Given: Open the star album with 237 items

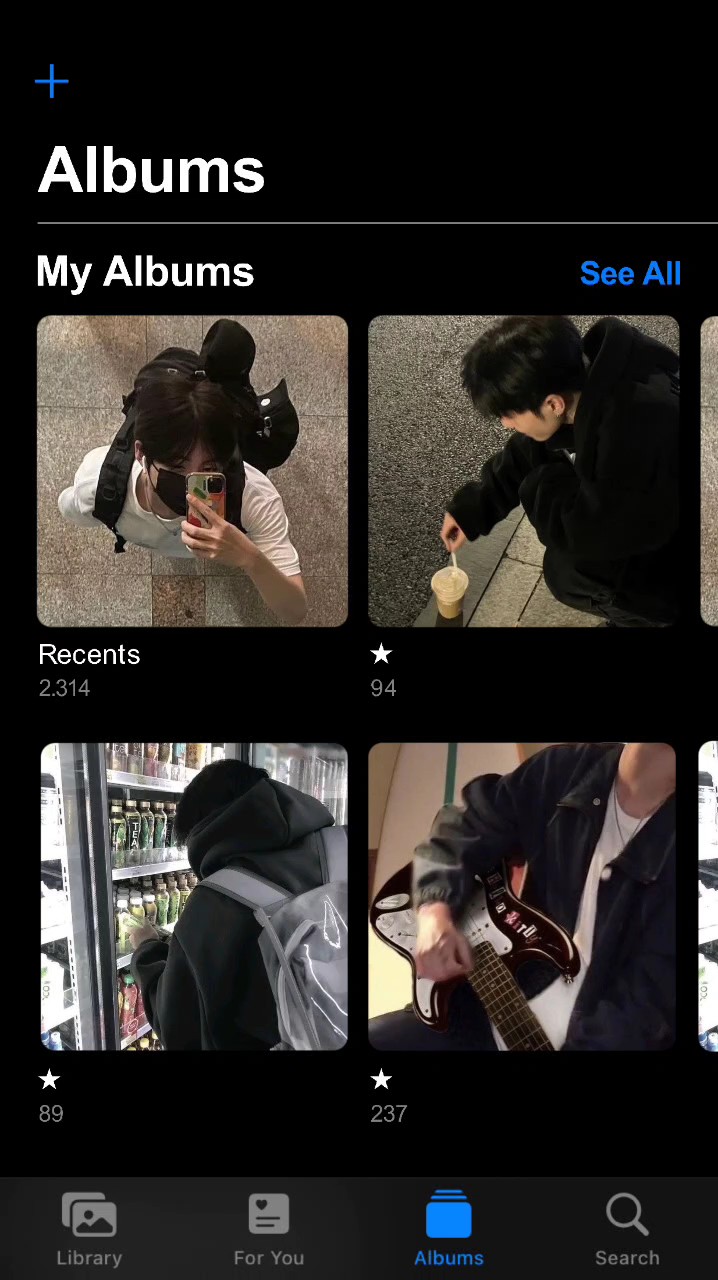Looking at the screenshot, I should pos(521,896).
